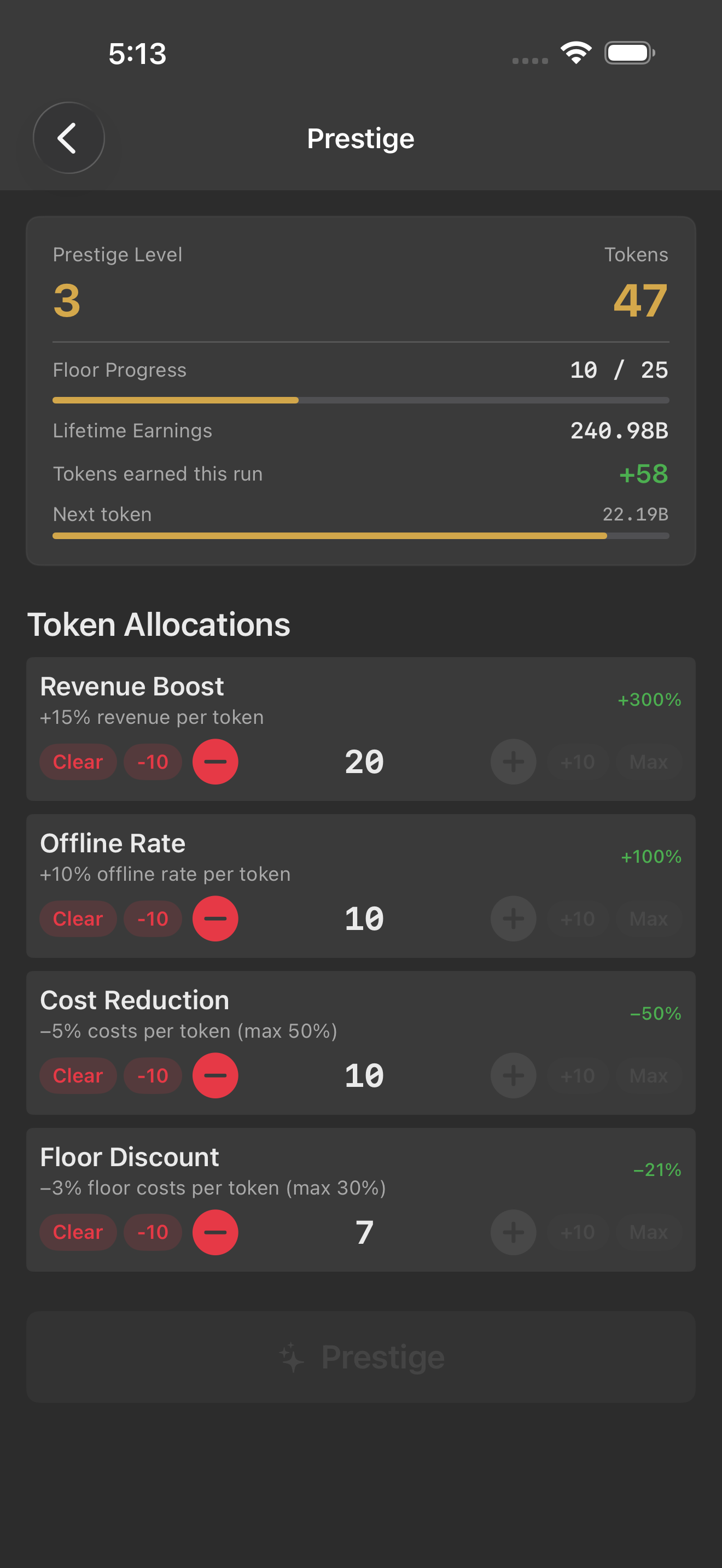Tap the minus icon for Cost Reduction
722x1568 pixels.
(215, 1075)
